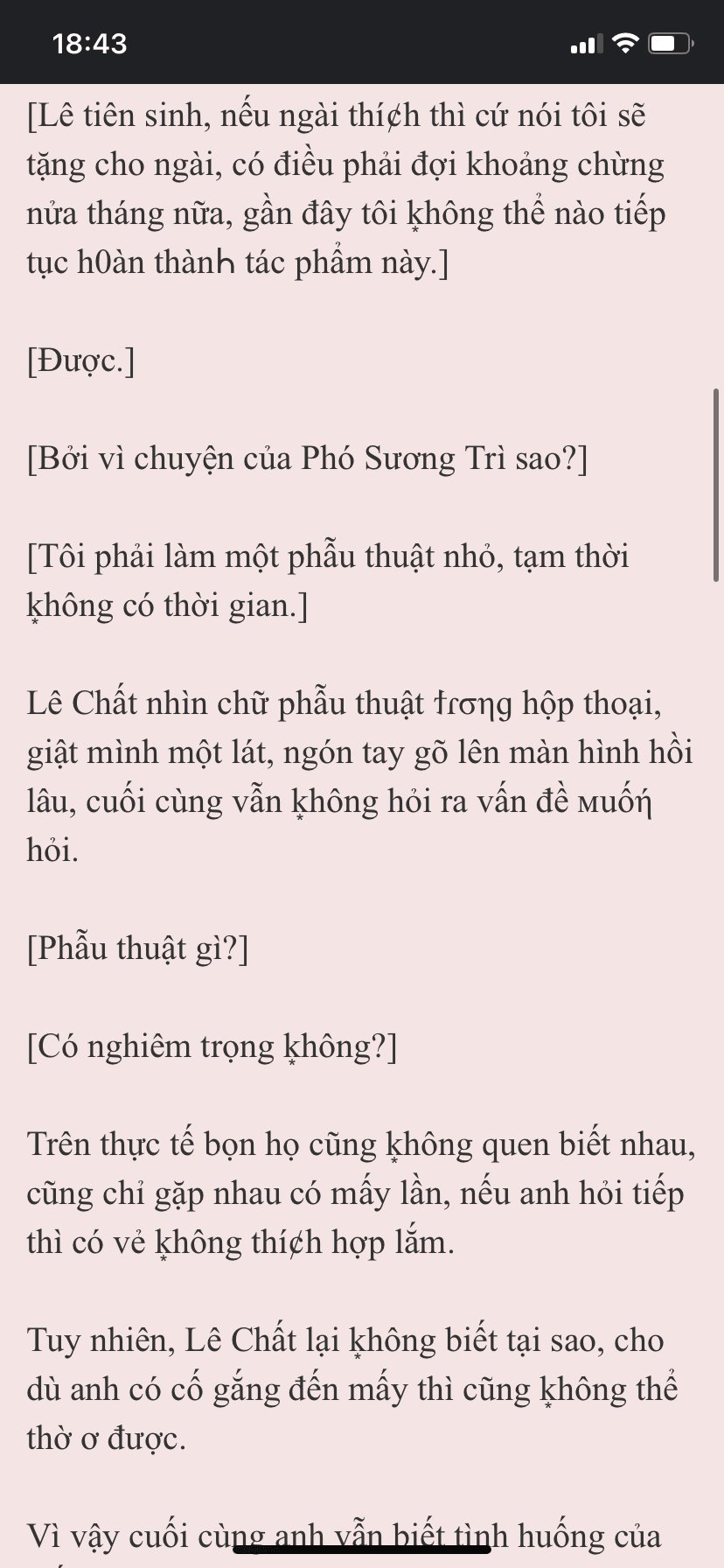Image resolution: width=724 pixels, height=1568 pixels.
Task: Tap the vertical scroll indicator on the right edge
Action: coord(717,486)
